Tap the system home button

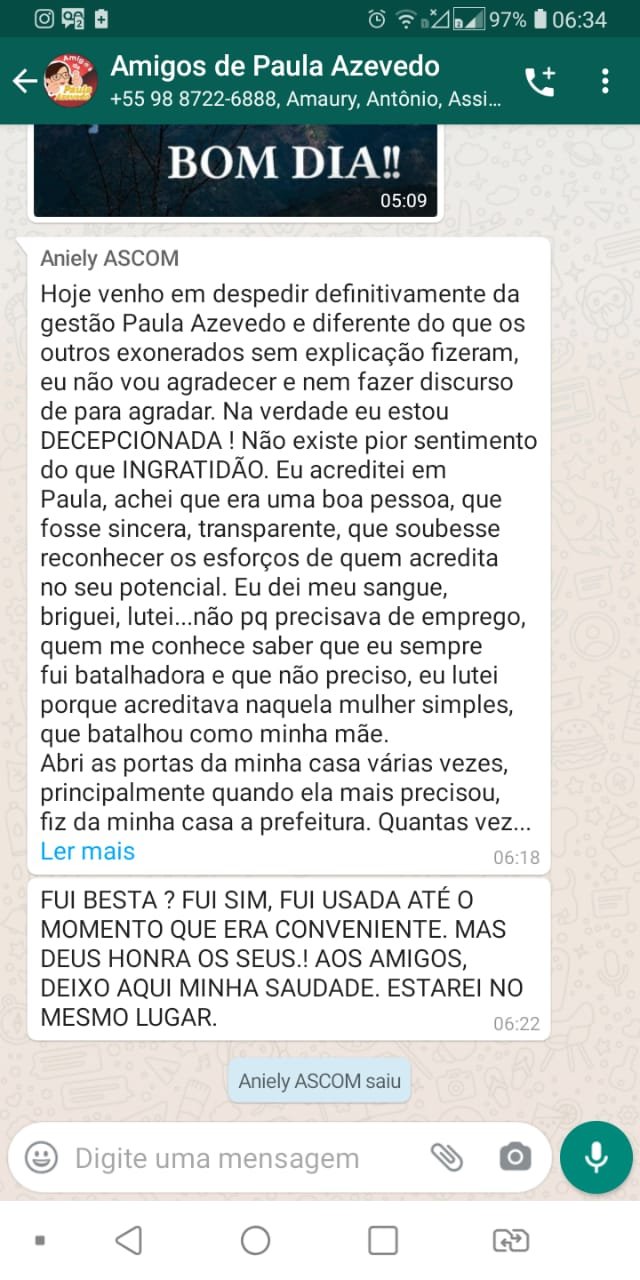pyautogui.click(x=255, y=1241)
